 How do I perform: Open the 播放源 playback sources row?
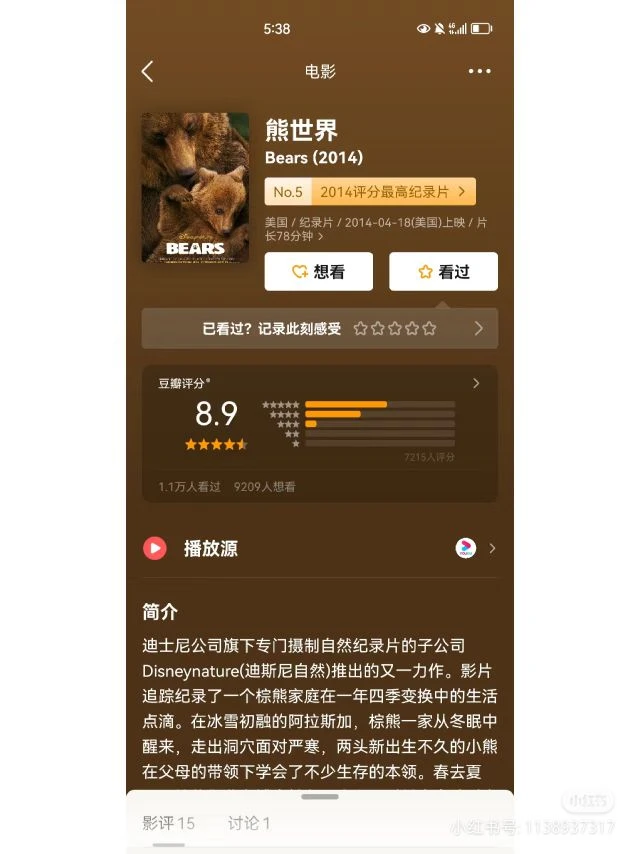click(x=320, y=548)
